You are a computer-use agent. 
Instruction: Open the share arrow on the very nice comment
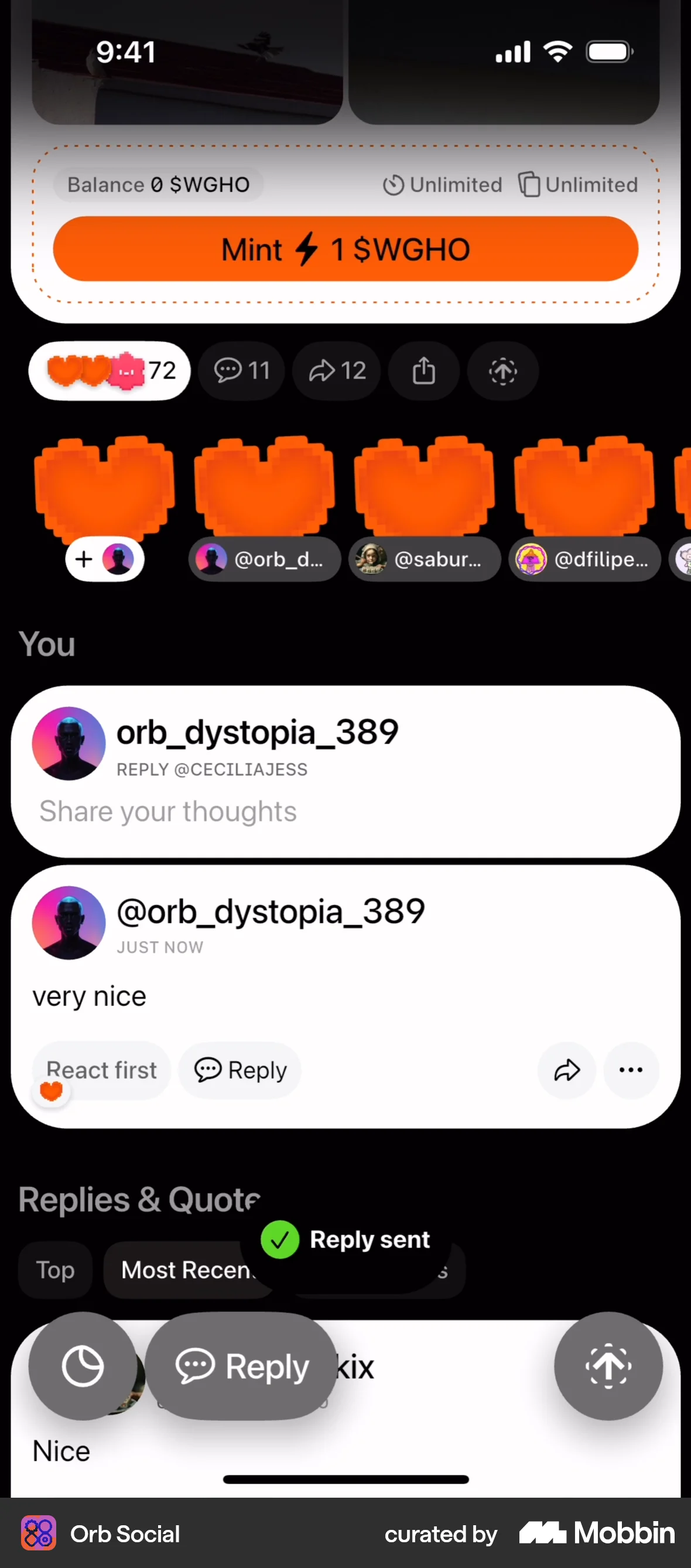pos(566,1070)
